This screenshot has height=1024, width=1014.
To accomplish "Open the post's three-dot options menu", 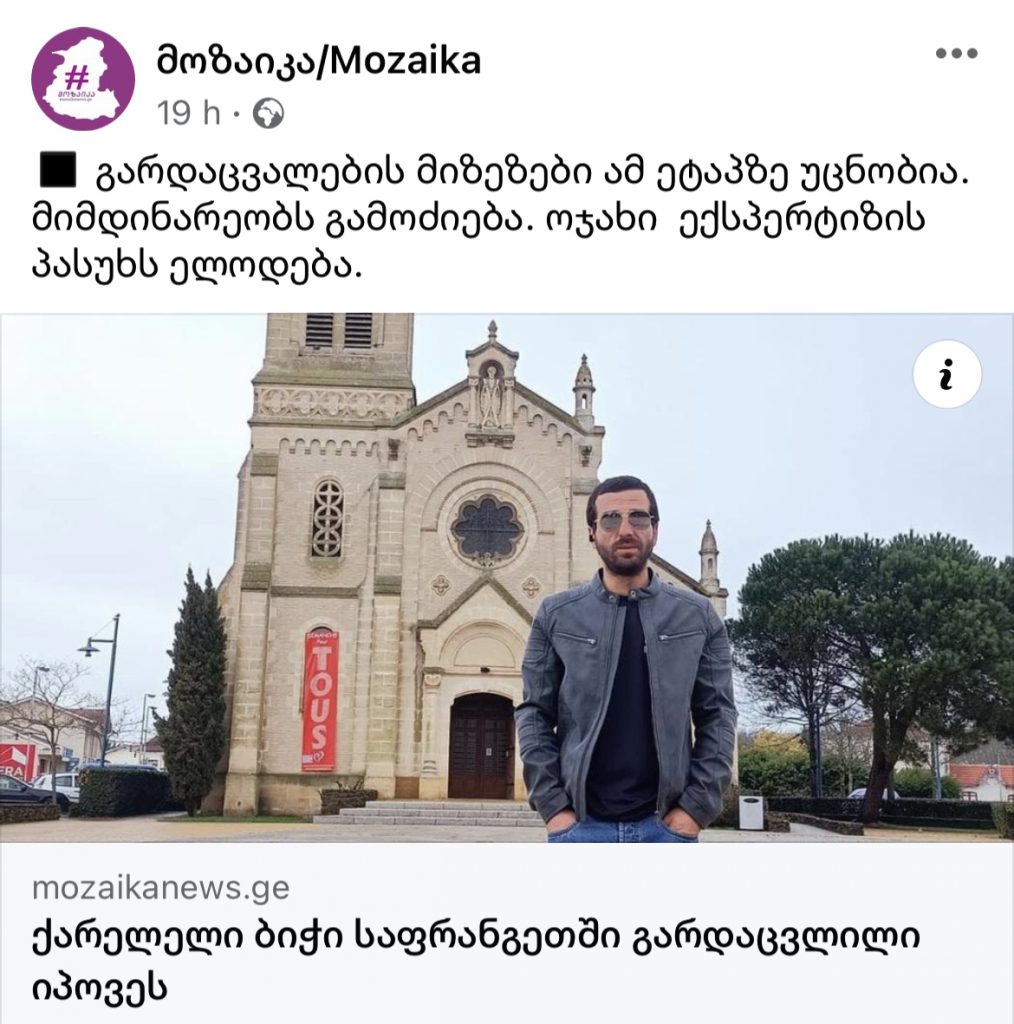I will coord(956,54).
